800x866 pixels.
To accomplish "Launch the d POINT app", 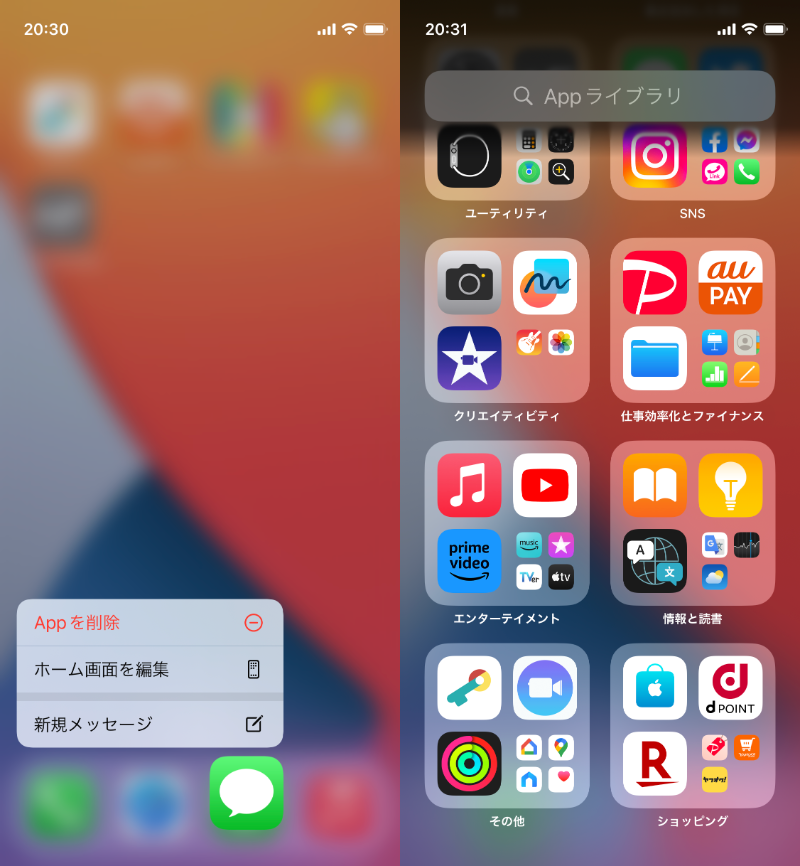I will click(x=730, y=688).
